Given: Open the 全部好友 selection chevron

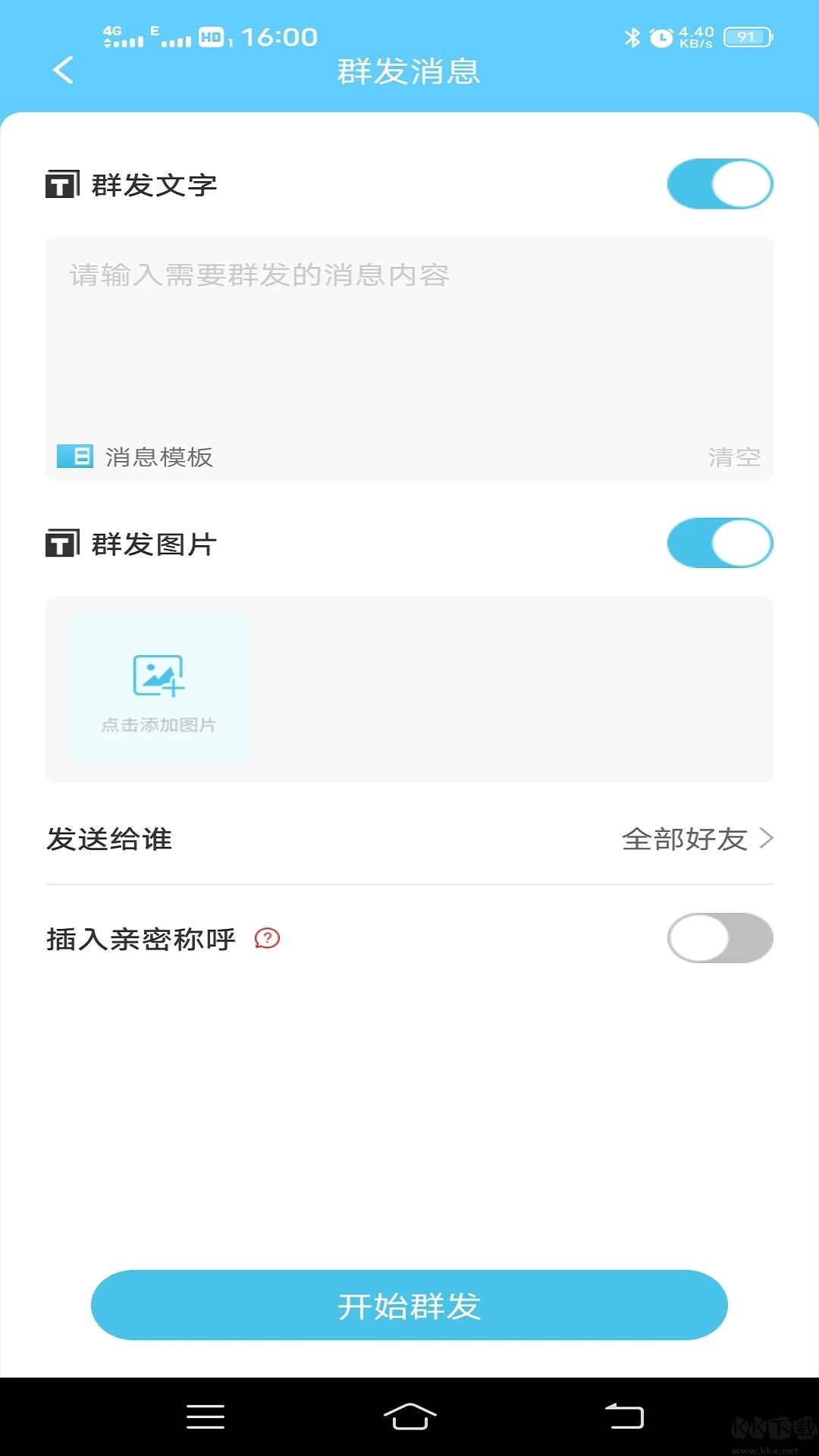Looking at the screenshot, I should tap(767, 839).
